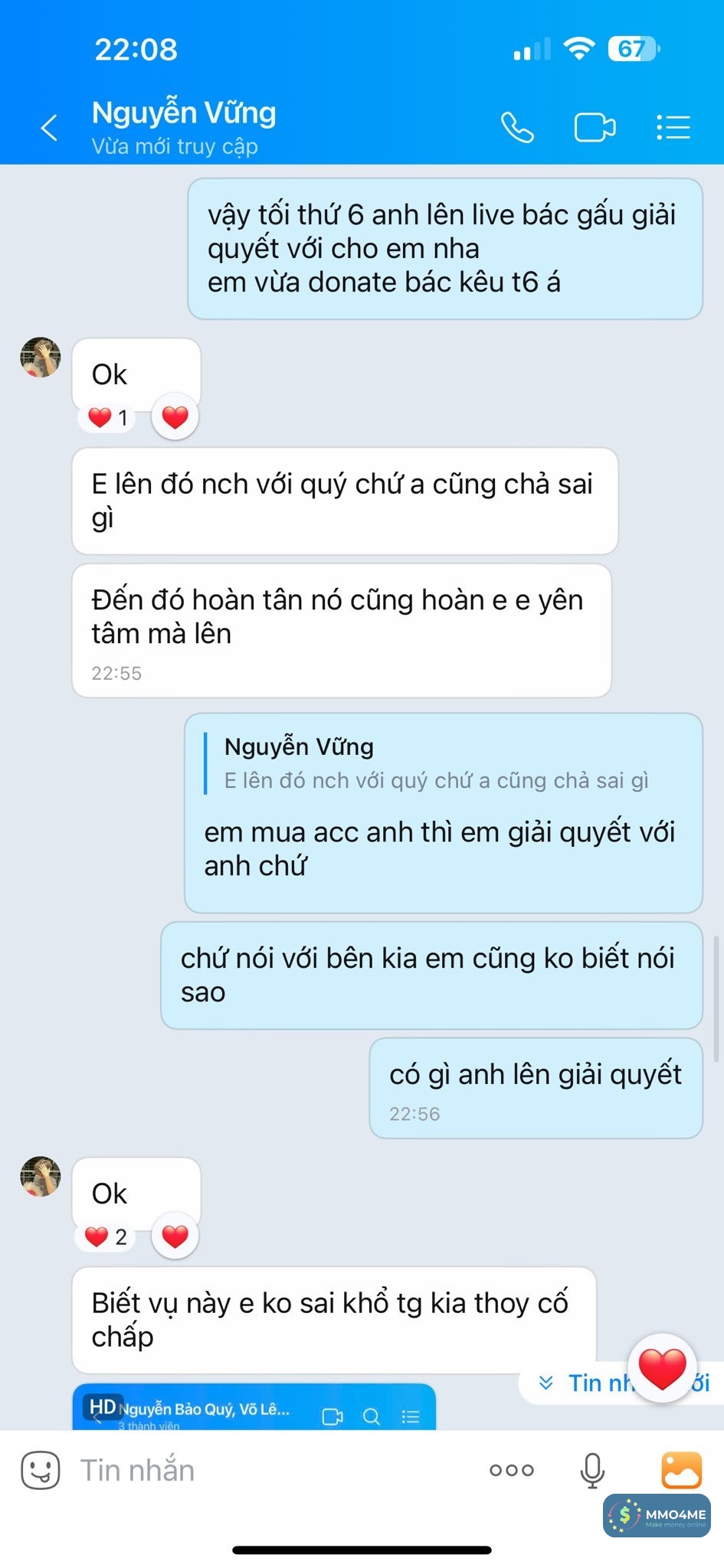Open the emoji sticker picker
The width and height of the screenshot is (724, 1568).
pos(40,1470)
